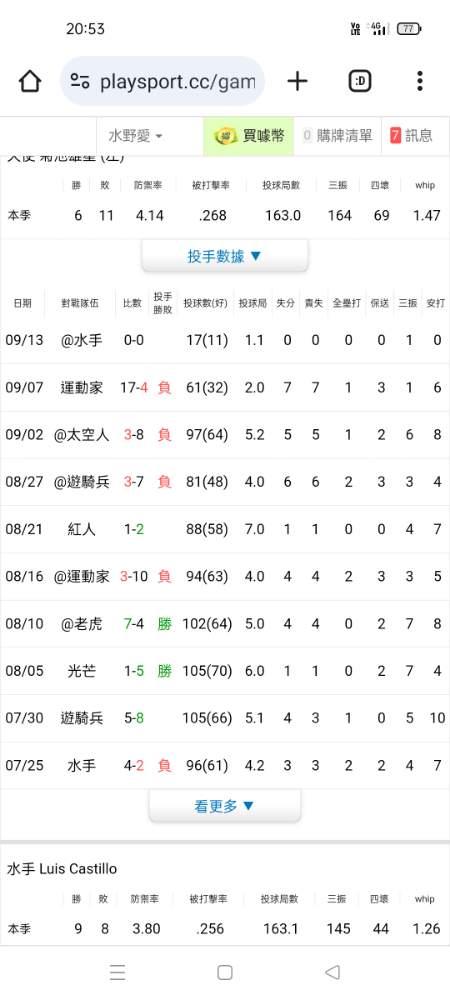450x1000 pixels.
Task: Tap the playsport.cc address bar
Action: click(163, 81)
